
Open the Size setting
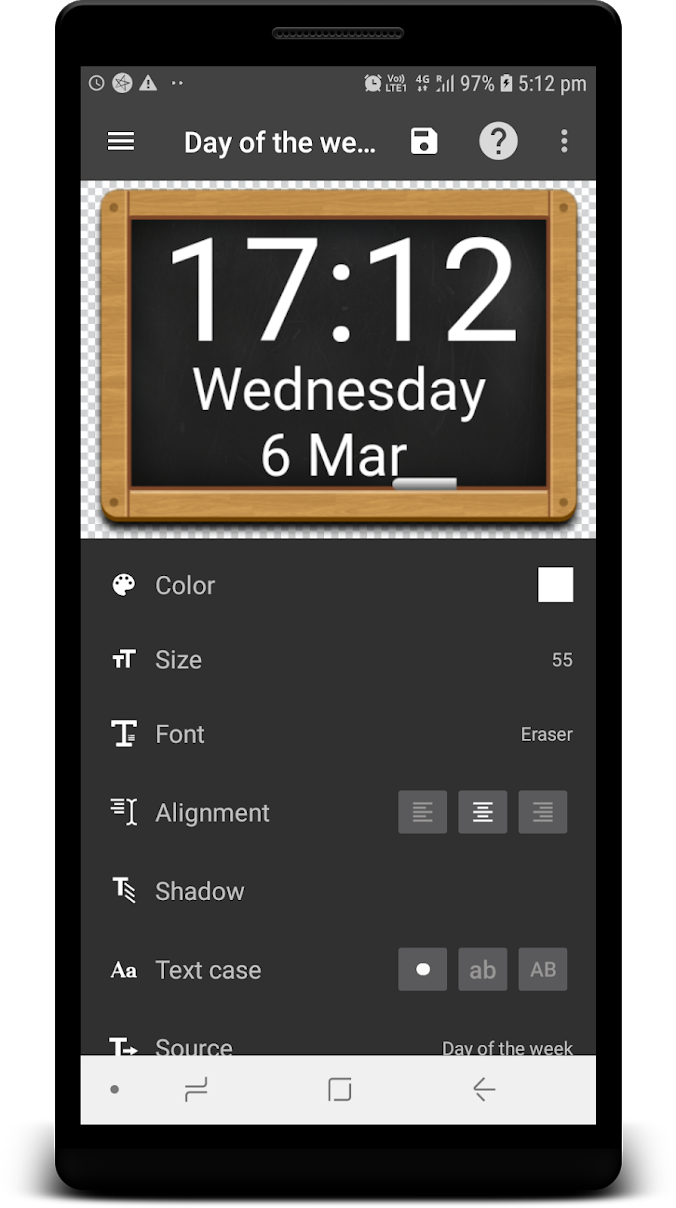[338, 659]
